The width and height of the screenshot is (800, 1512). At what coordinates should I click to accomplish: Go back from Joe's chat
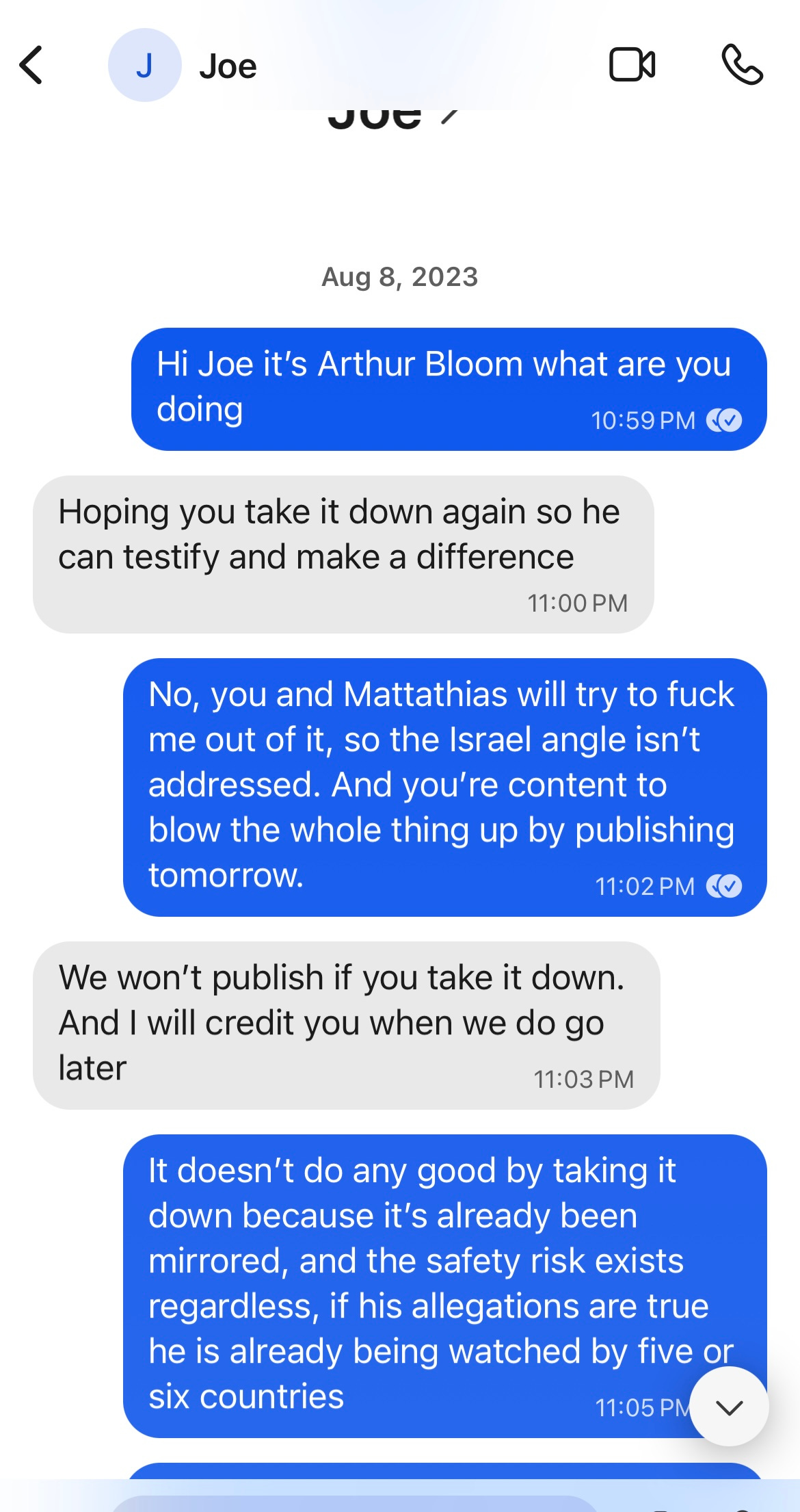[x=31, y=66]
